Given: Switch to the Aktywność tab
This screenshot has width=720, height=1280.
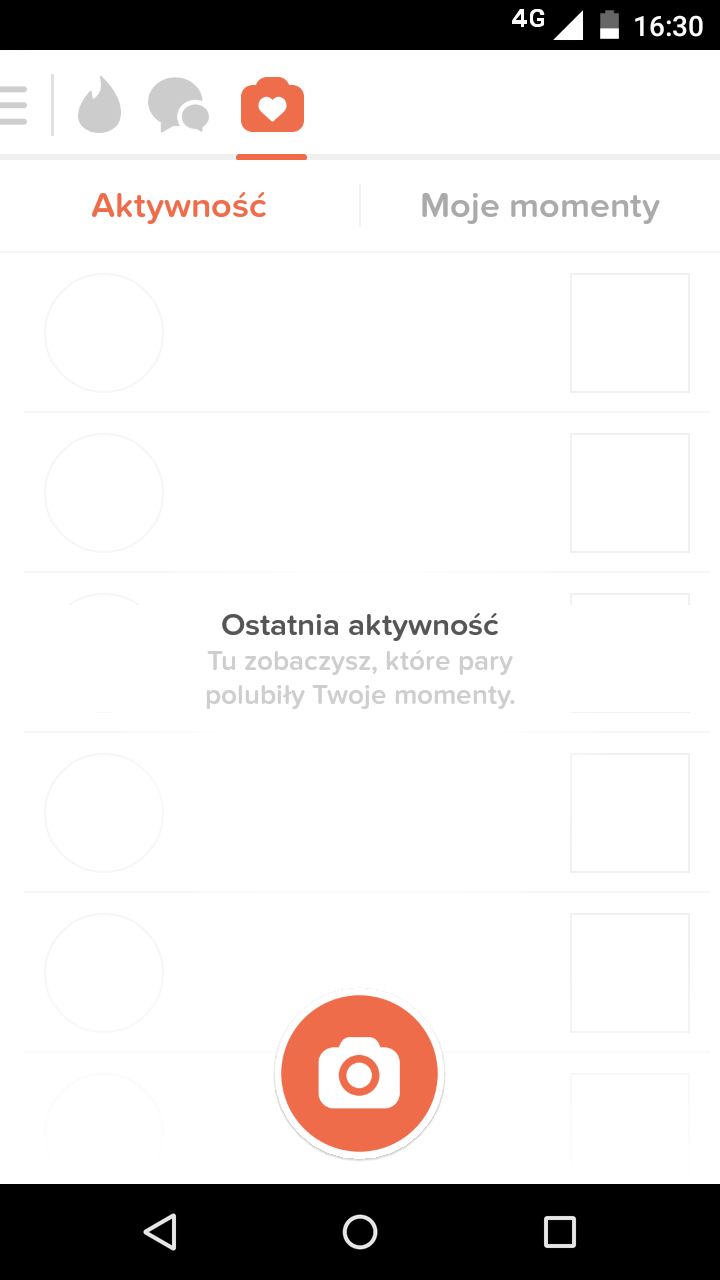Looking at the screenshot, I should (179, 206).
